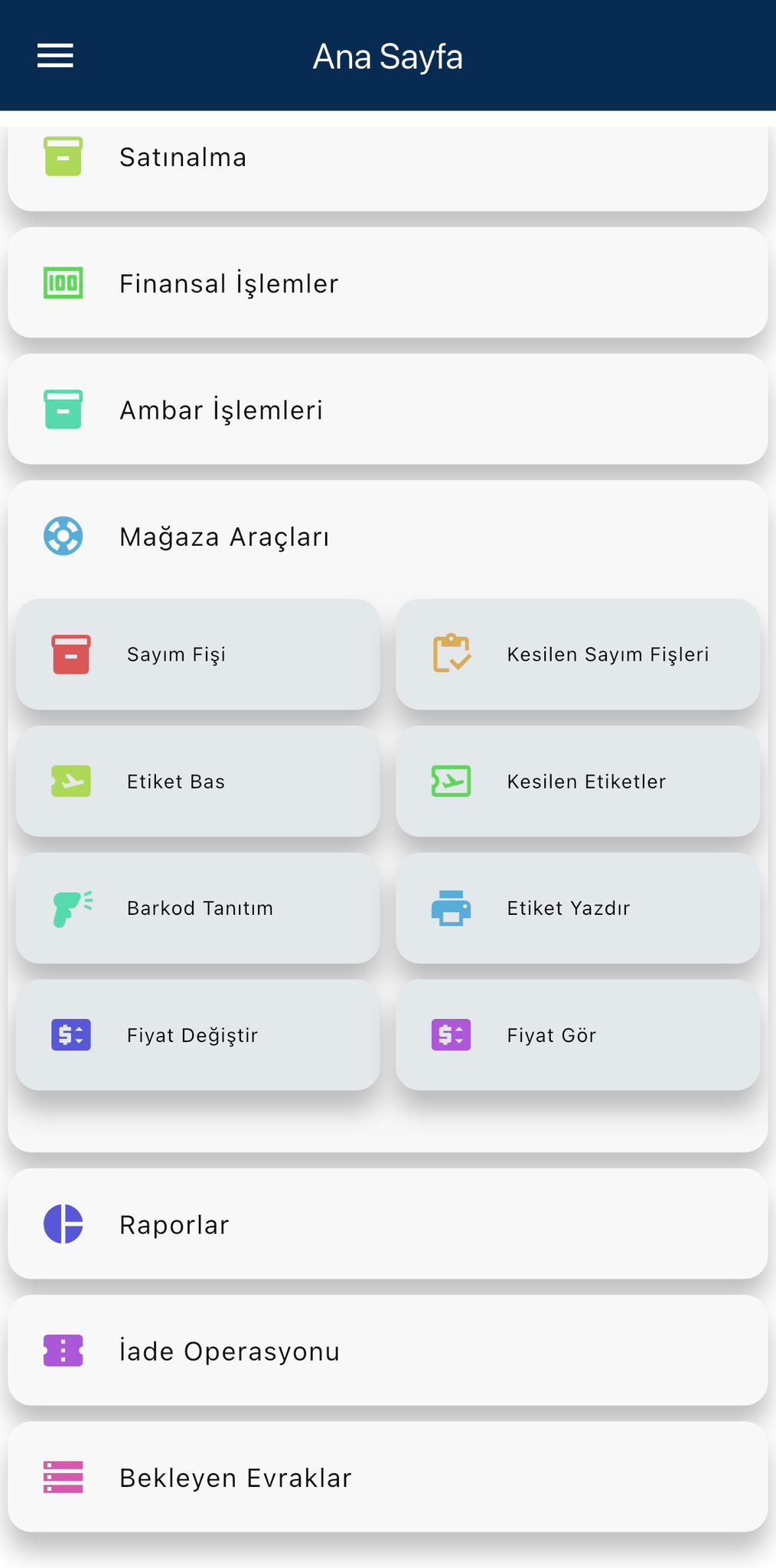Open the Satınalma section
Screen dimensions: 776x1568
pyautogui.click(x=387, y=158)
